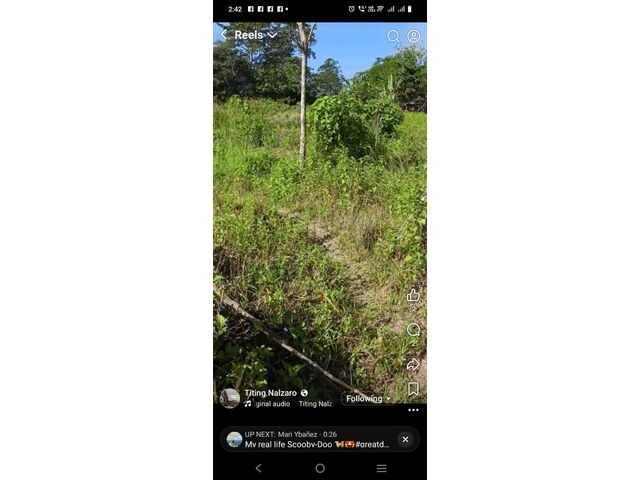View the original audio track
Image resolution: width=640 pixels, height=480 pixels.
tap(270, 404)
